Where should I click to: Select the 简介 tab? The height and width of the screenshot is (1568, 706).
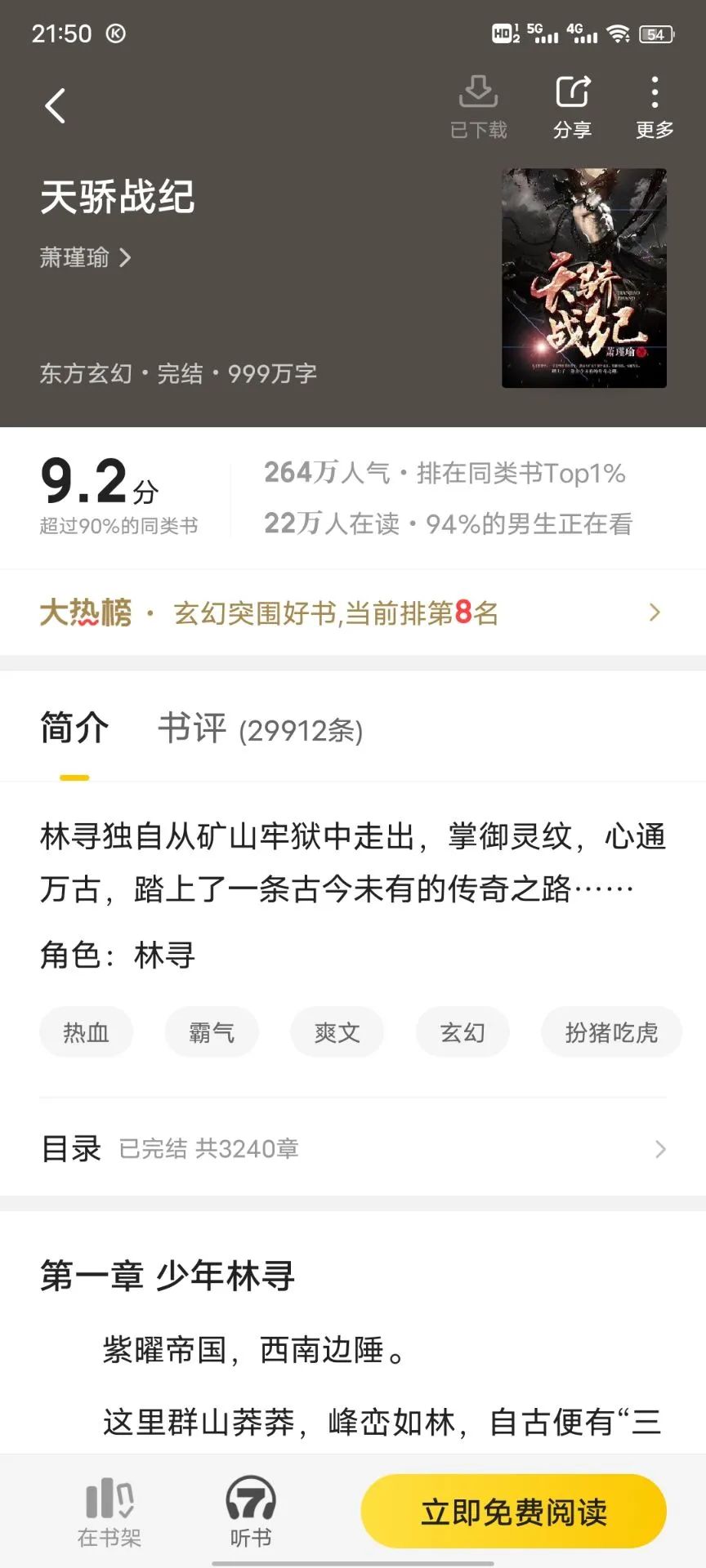[74, 728]
